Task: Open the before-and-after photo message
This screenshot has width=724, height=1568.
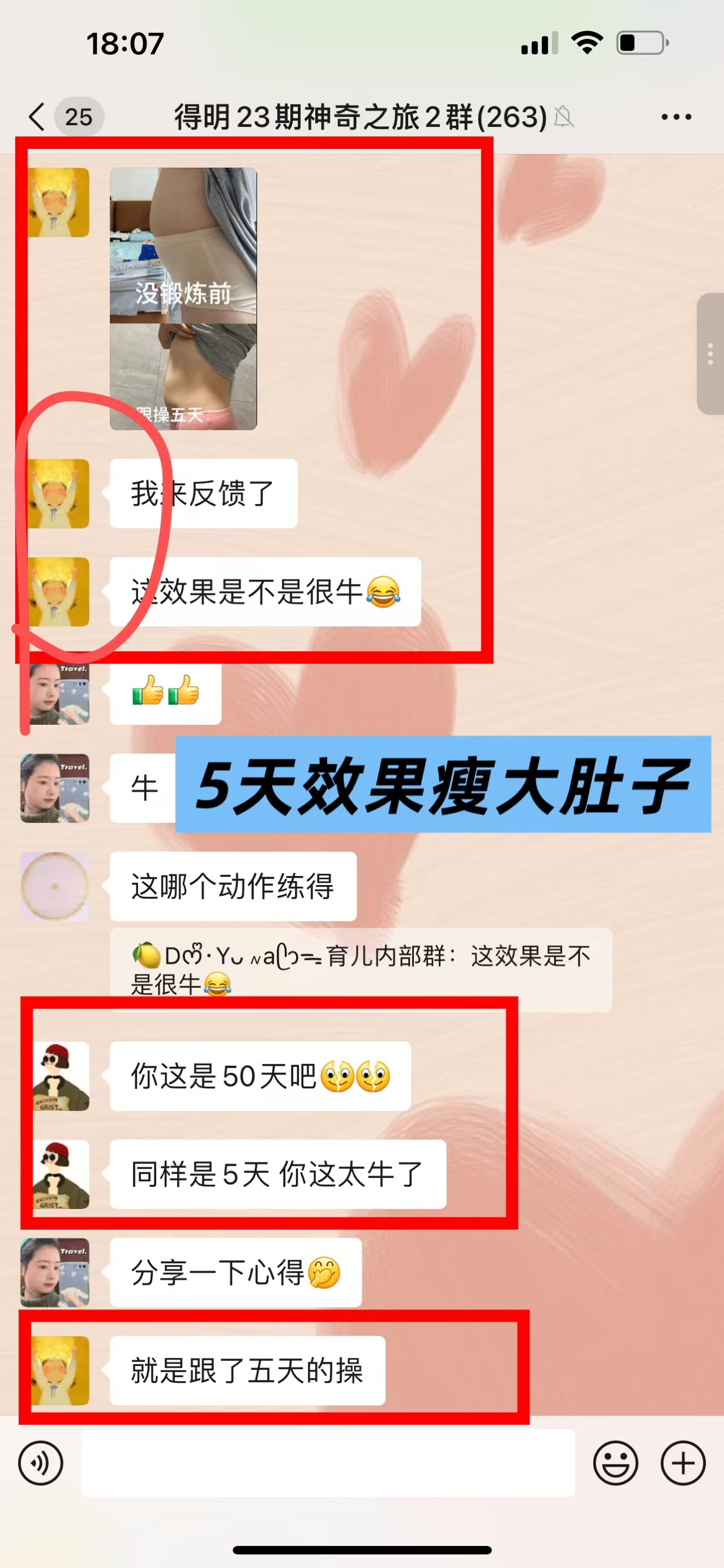Action: coord(183,298)
